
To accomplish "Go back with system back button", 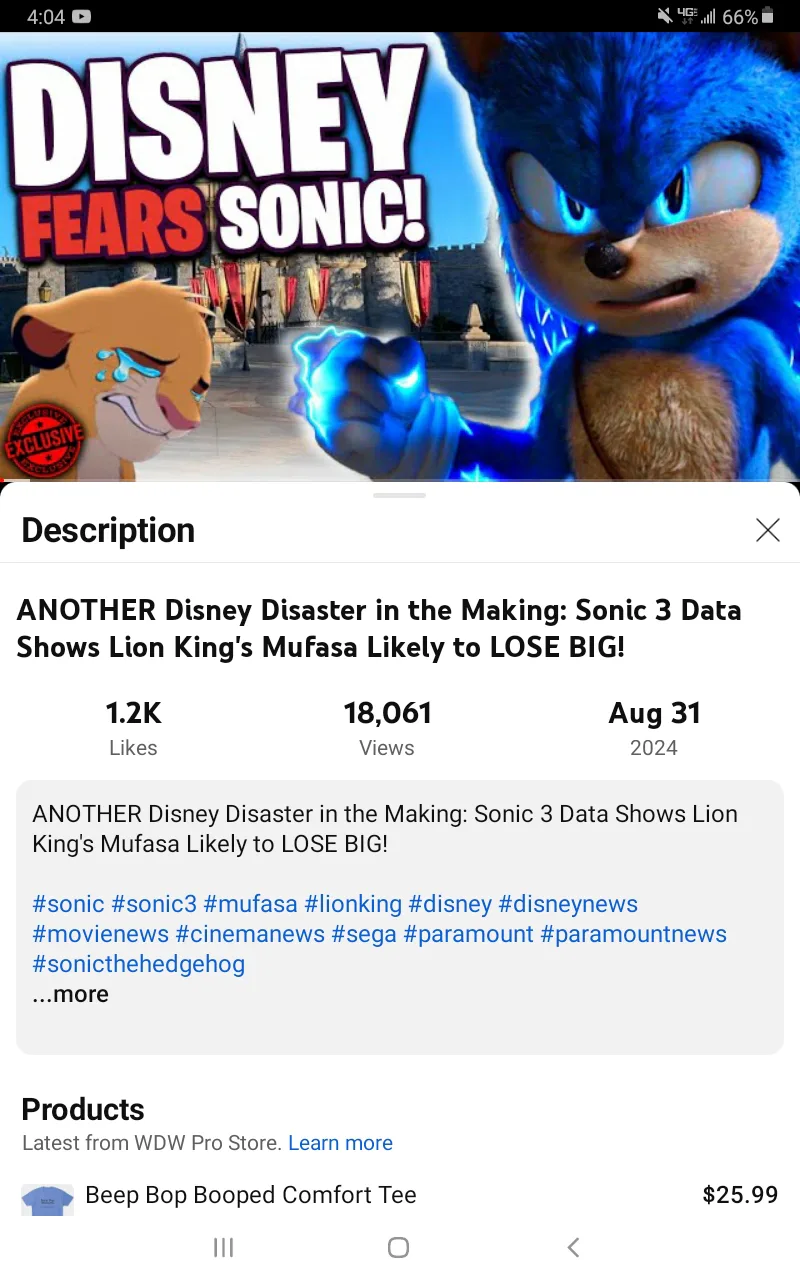I will click(573, 1247).
